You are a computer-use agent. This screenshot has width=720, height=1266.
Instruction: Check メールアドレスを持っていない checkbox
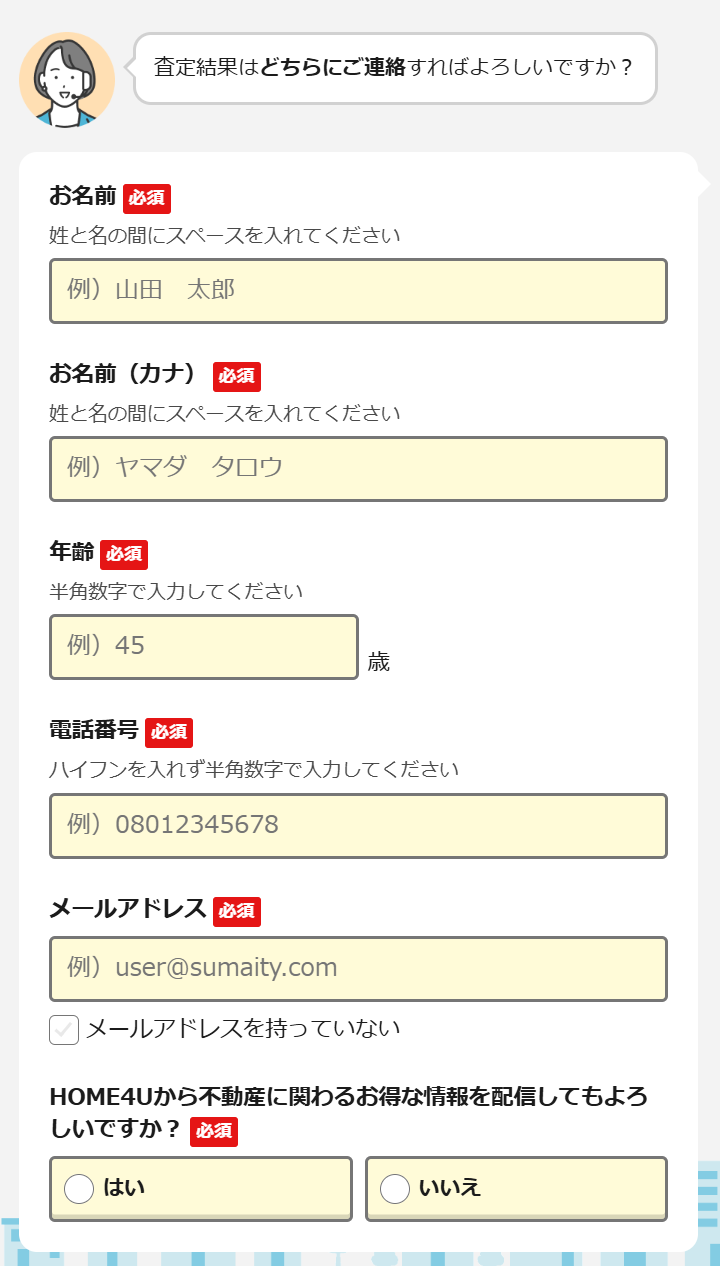(64, 1029)
